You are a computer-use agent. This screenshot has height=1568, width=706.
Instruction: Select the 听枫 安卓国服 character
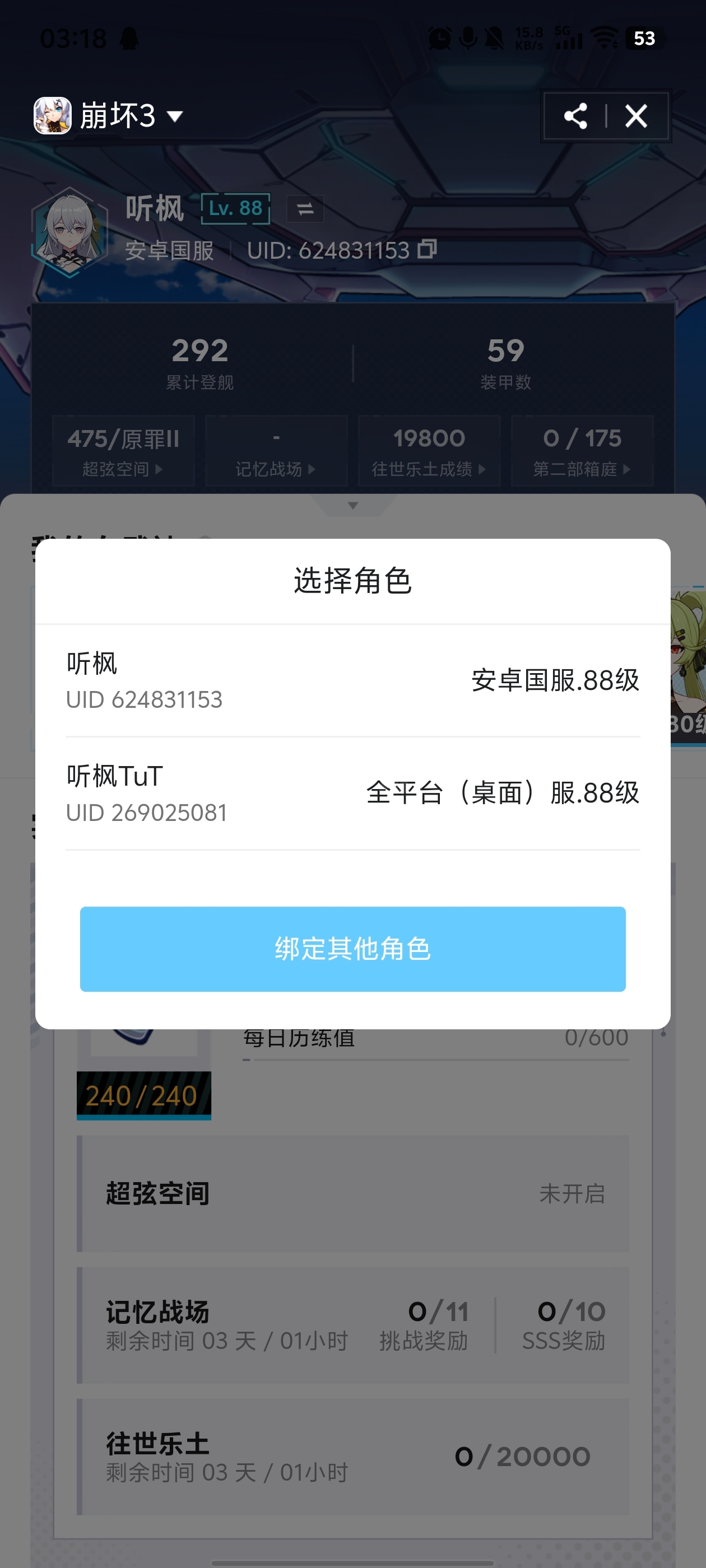point(352,680)
